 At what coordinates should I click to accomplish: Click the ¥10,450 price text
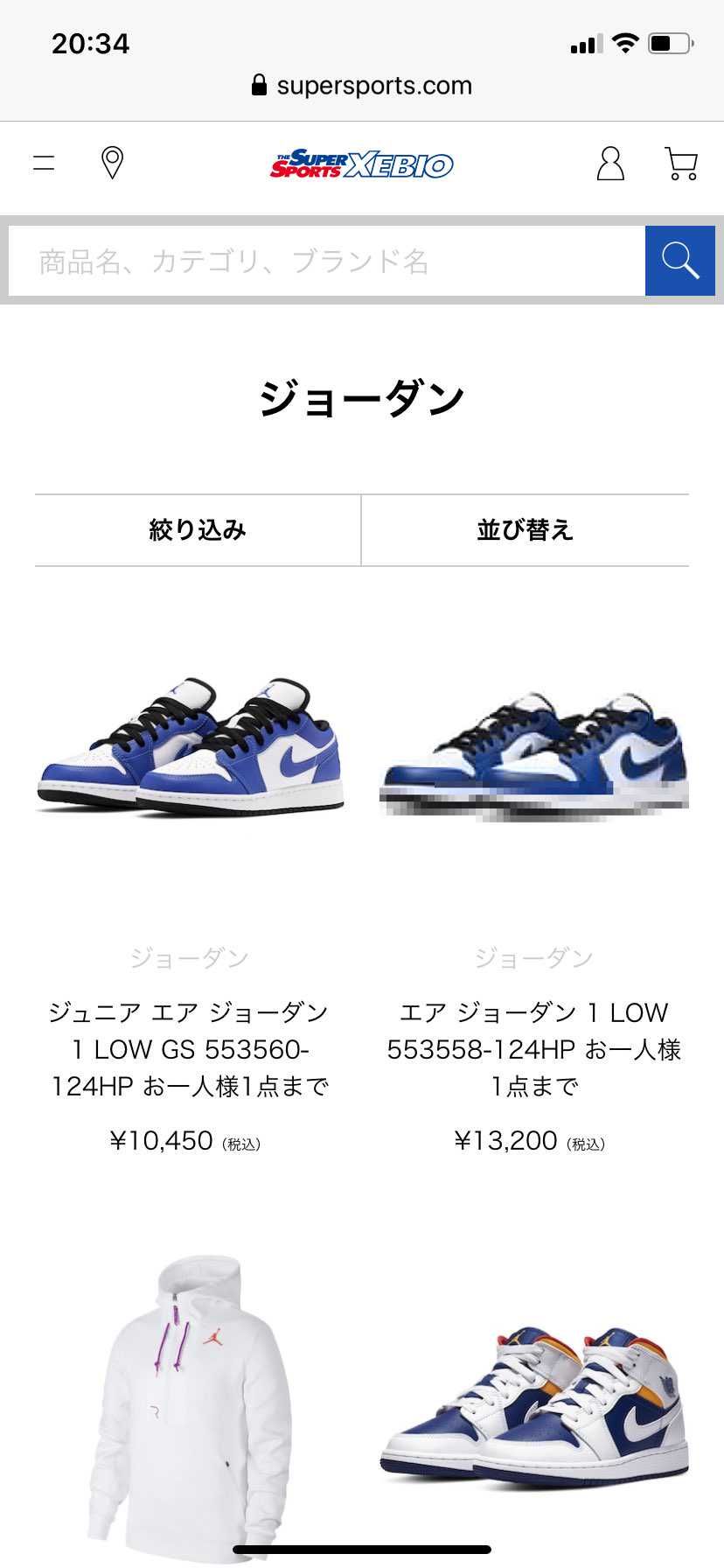pyautogui.click(x=187, y=1140)
